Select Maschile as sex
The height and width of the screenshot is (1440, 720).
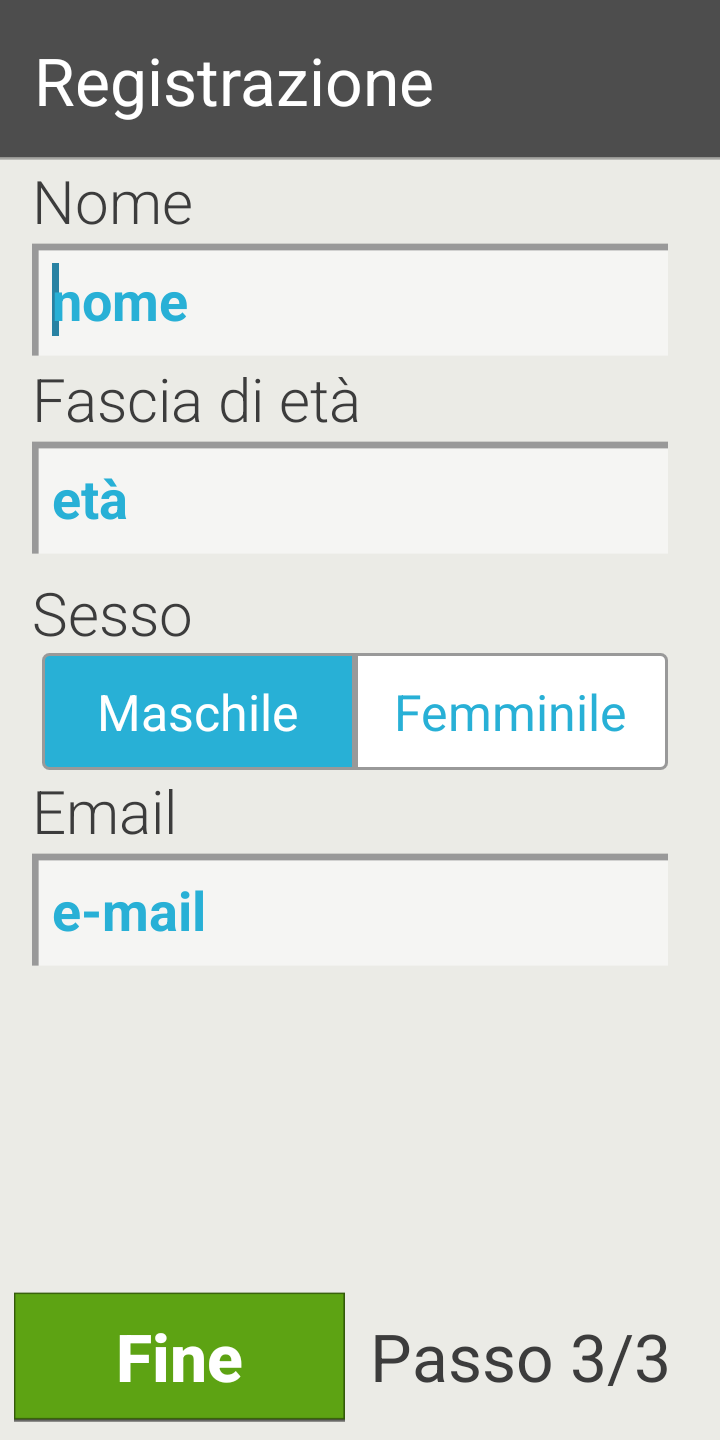199,712
